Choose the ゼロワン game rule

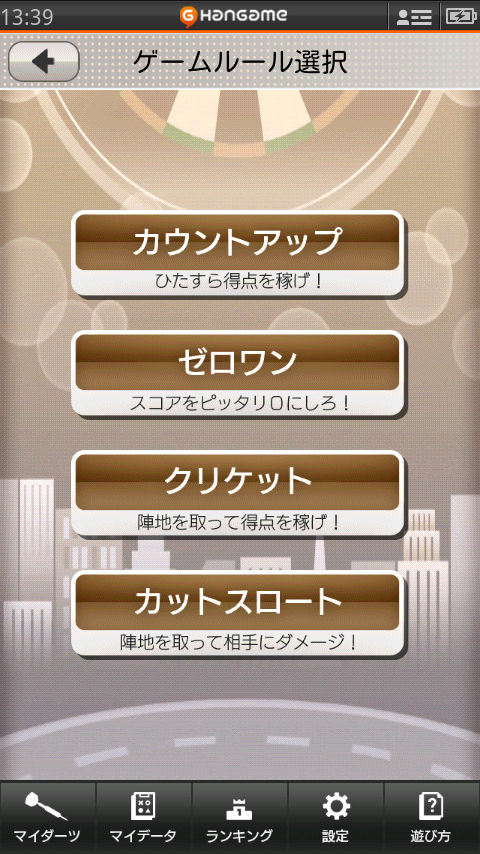[x=238, y=374]
